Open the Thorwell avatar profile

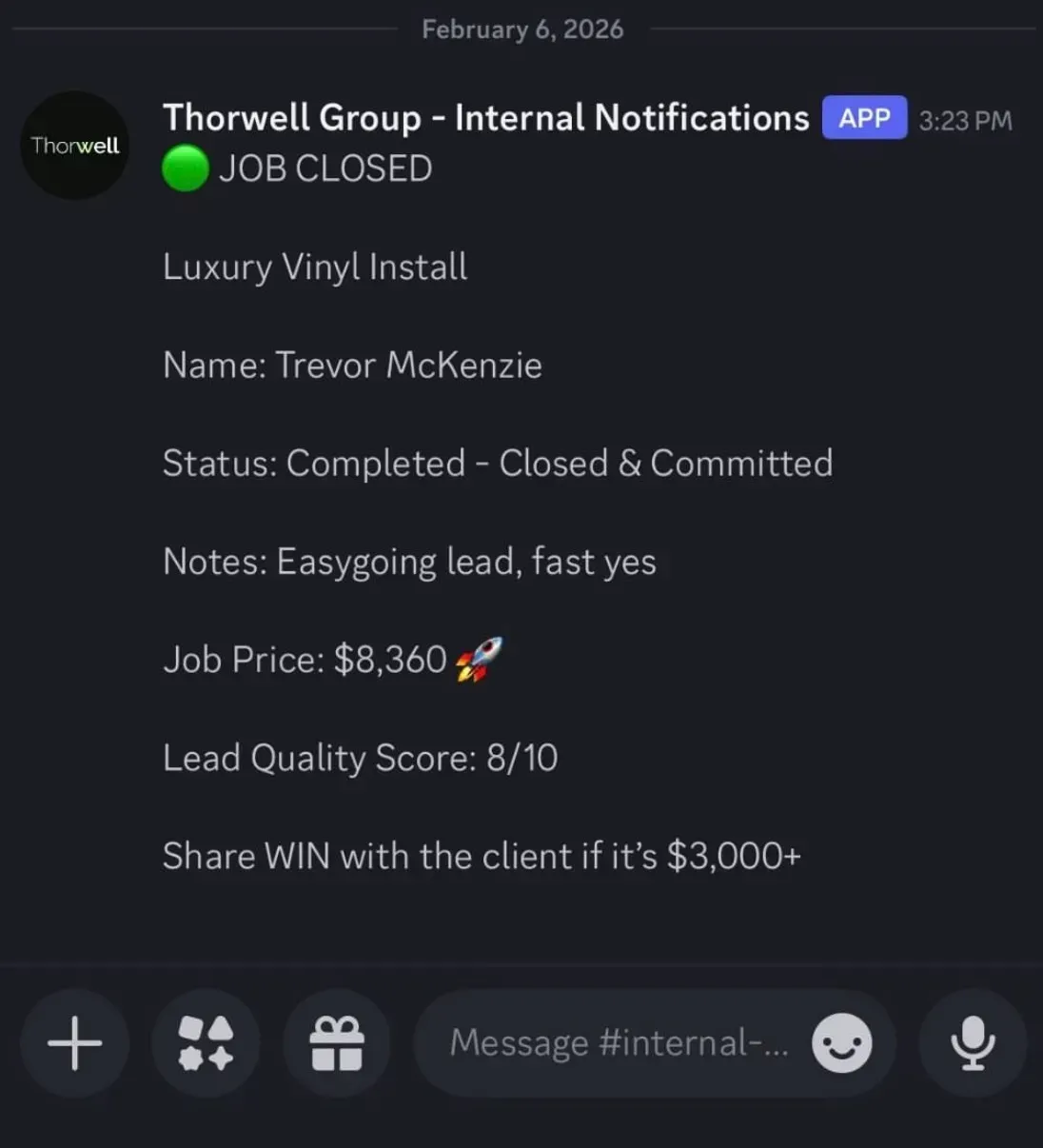pos(75,145)
